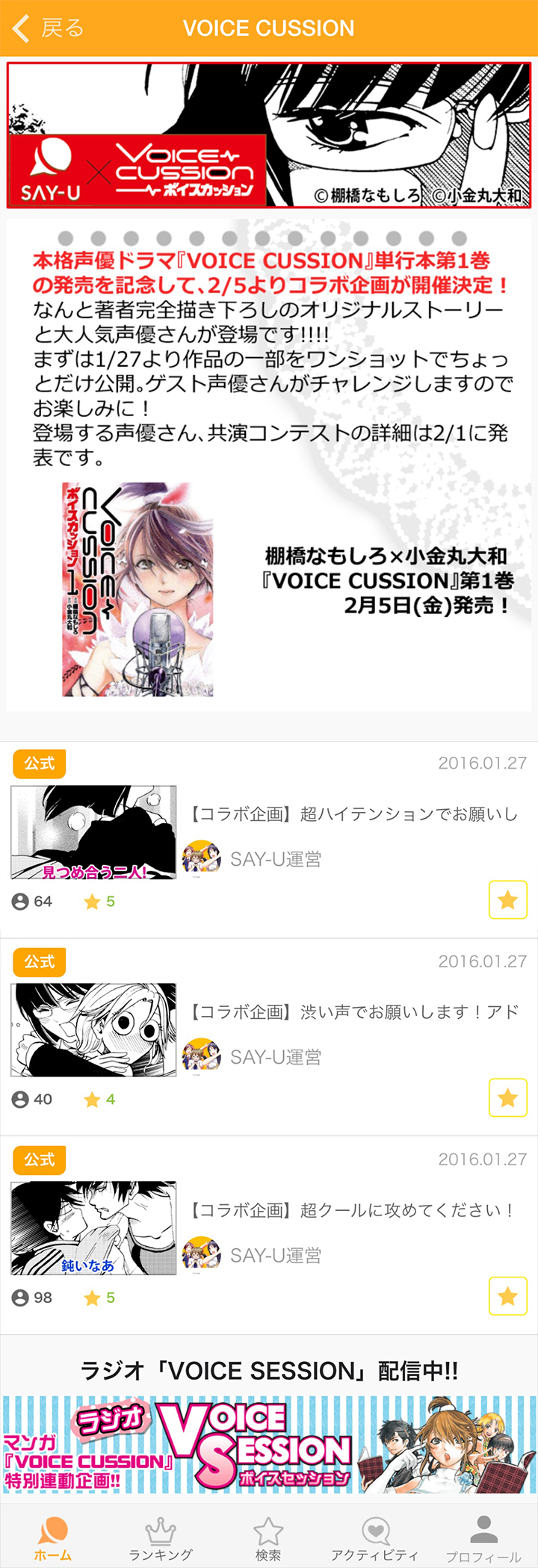The width and height of the screenshot is (538, 1568).
Task: Switch to the プロフィール tab
Action: tap(483, 1540)
